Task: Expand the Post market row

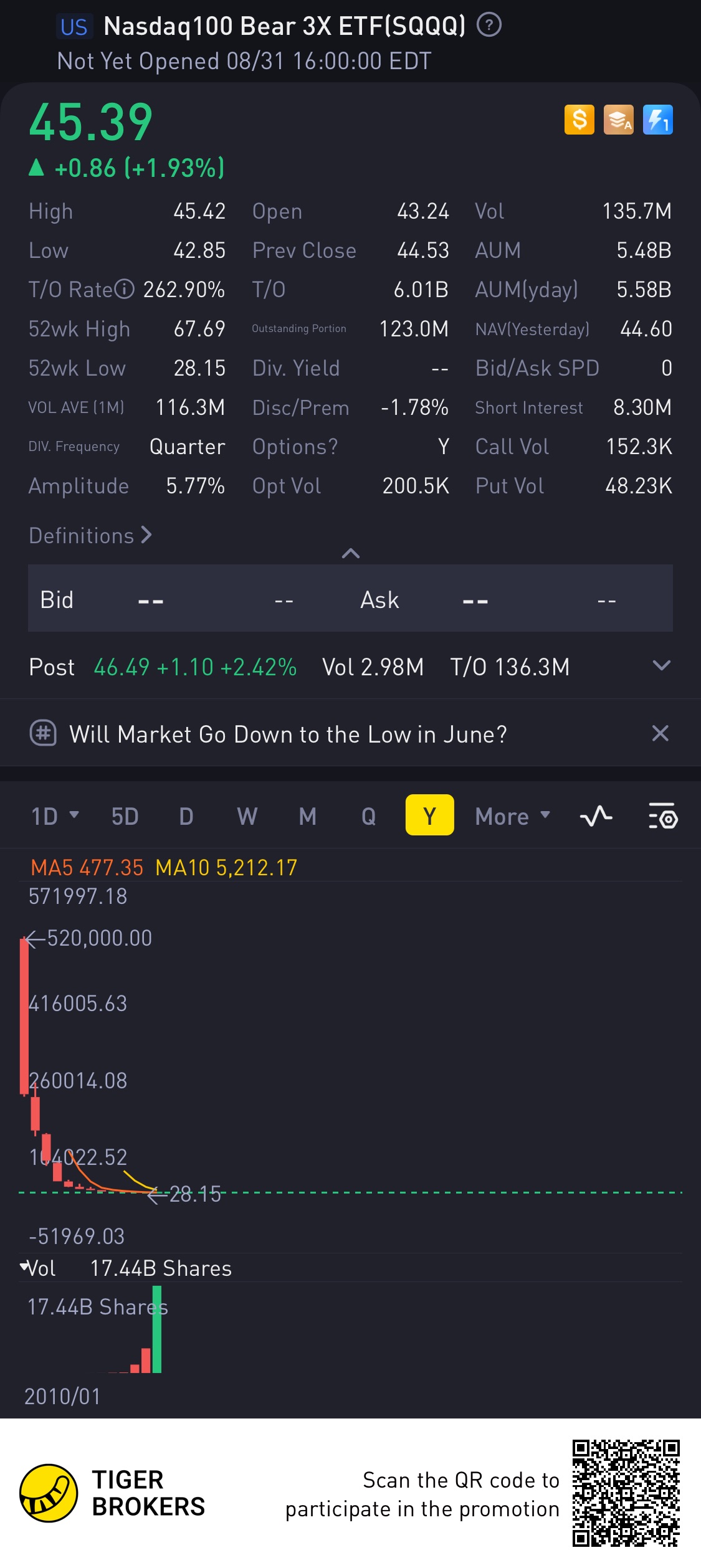Action: (661, 666)
